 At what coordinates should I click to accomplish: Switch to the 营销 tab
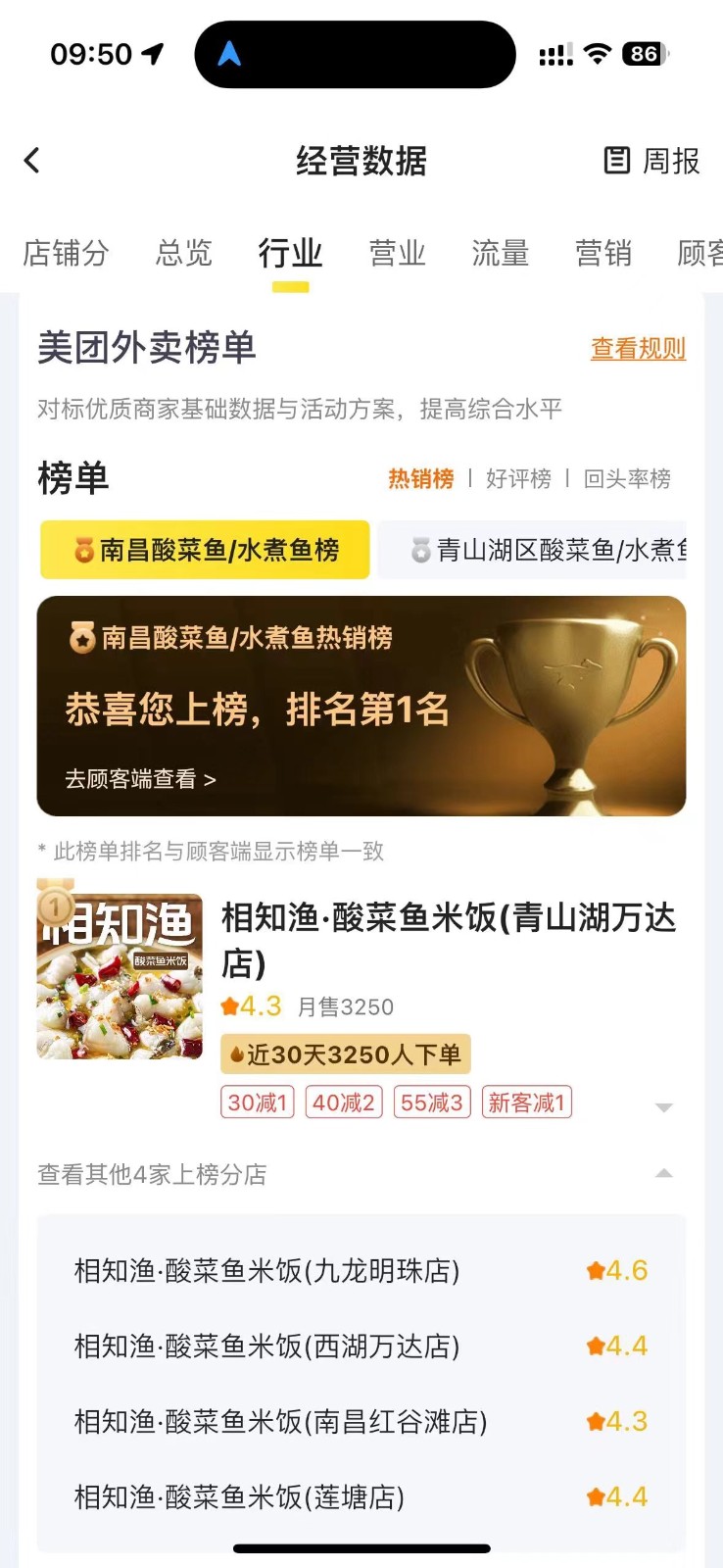tap(602, 254)
